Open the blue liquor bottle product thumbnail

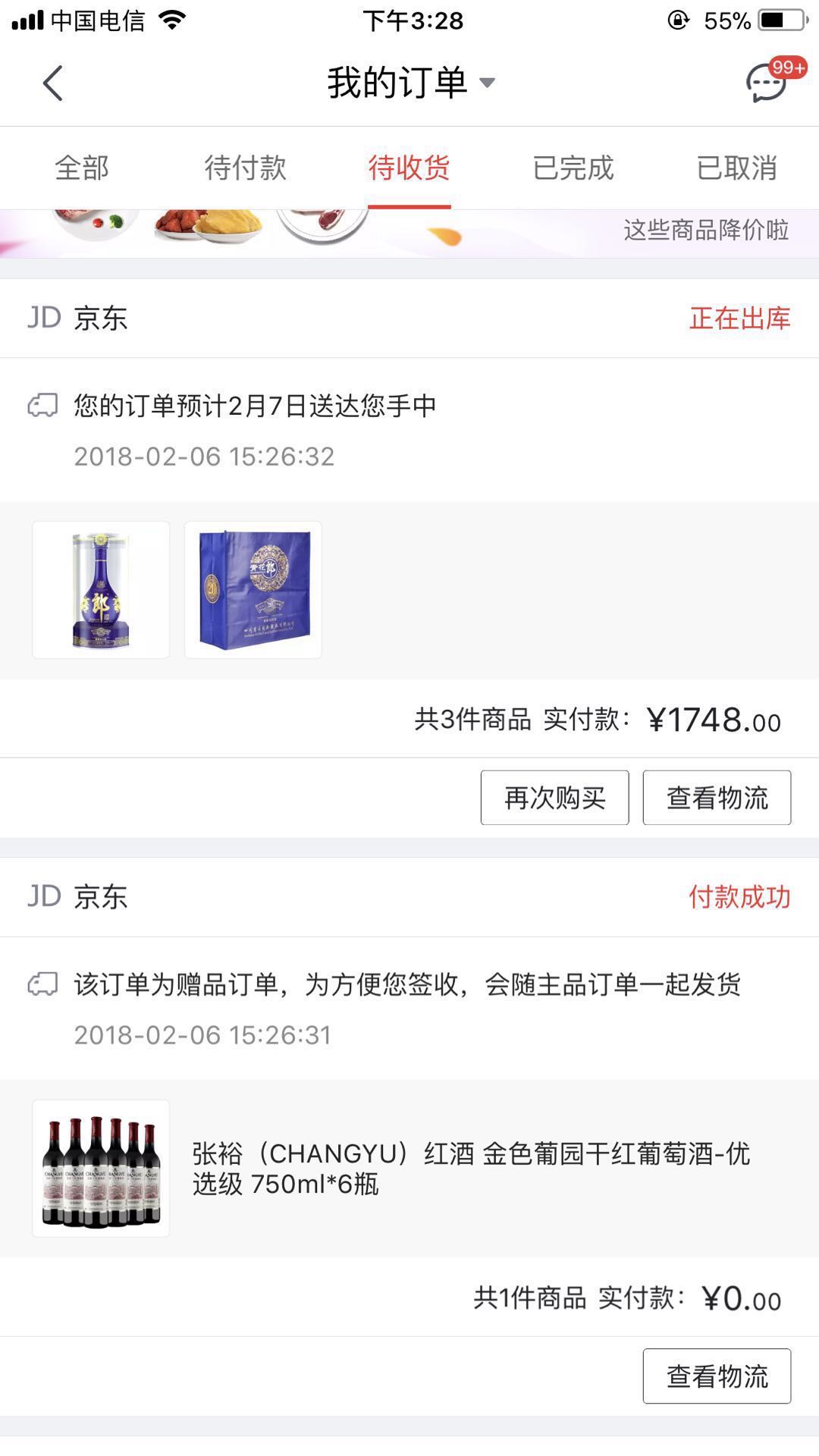(x=101, y=590)
